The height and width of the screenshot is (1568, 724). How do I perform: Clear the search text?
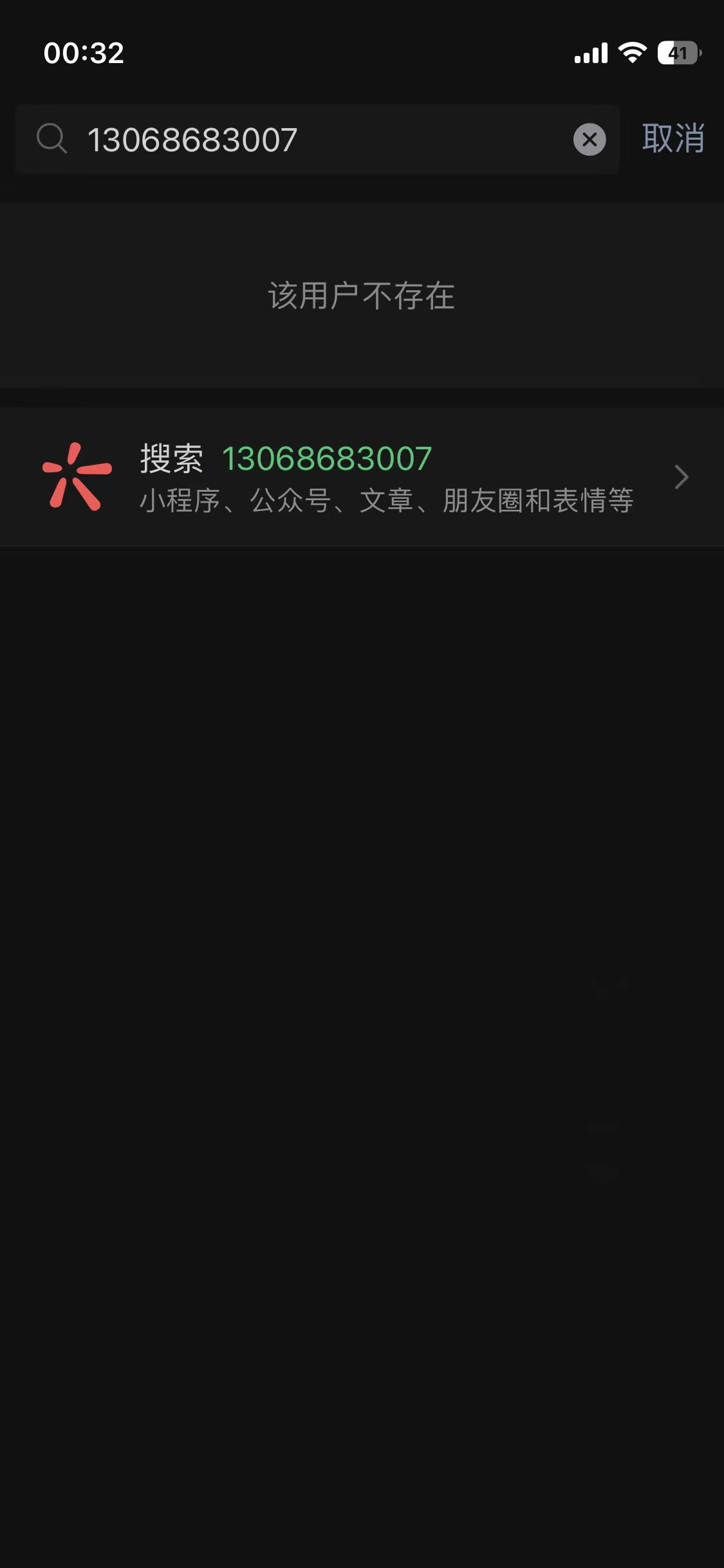click(589, 140)
